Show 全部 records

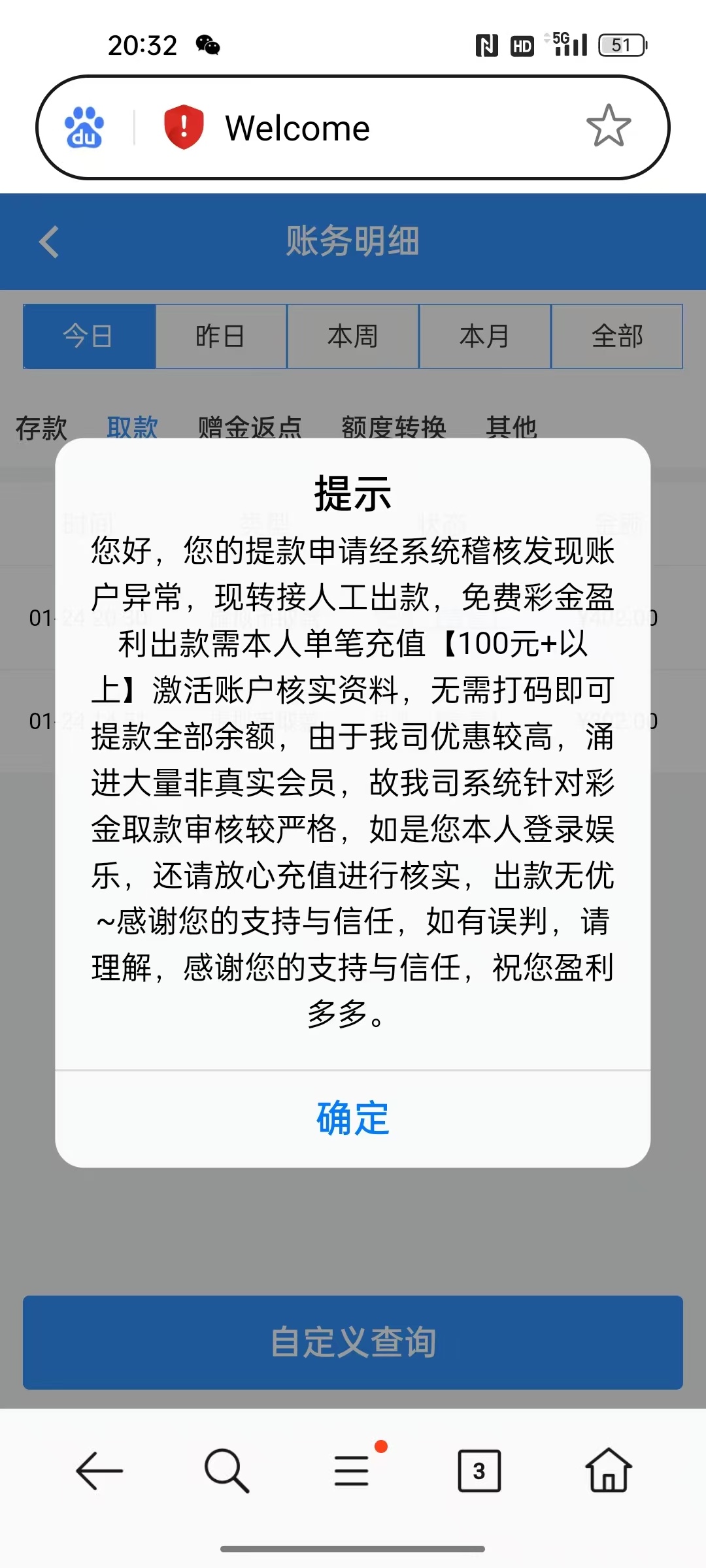(x=617, y=336)
